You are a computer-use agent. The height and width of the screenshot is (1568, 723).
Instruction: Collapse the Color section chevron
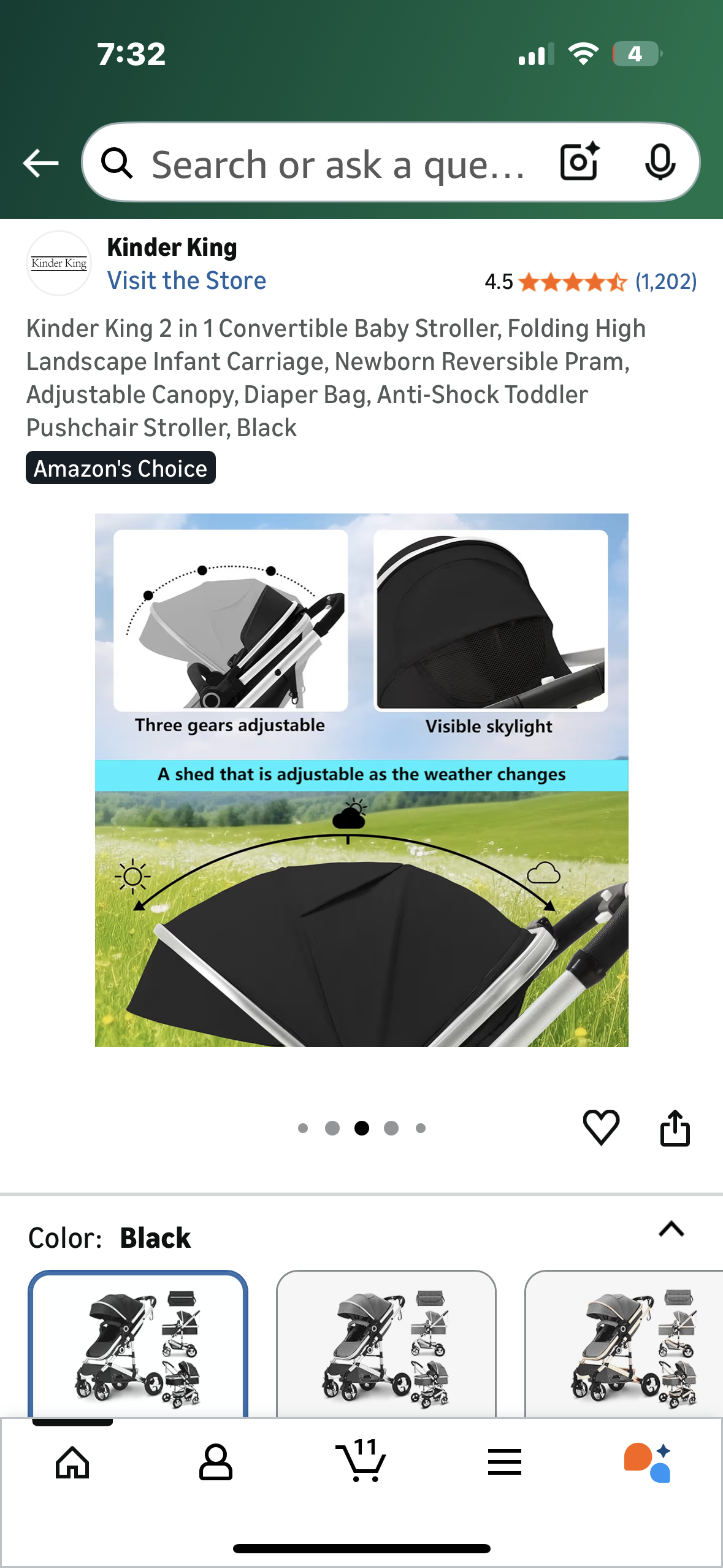671,1229
